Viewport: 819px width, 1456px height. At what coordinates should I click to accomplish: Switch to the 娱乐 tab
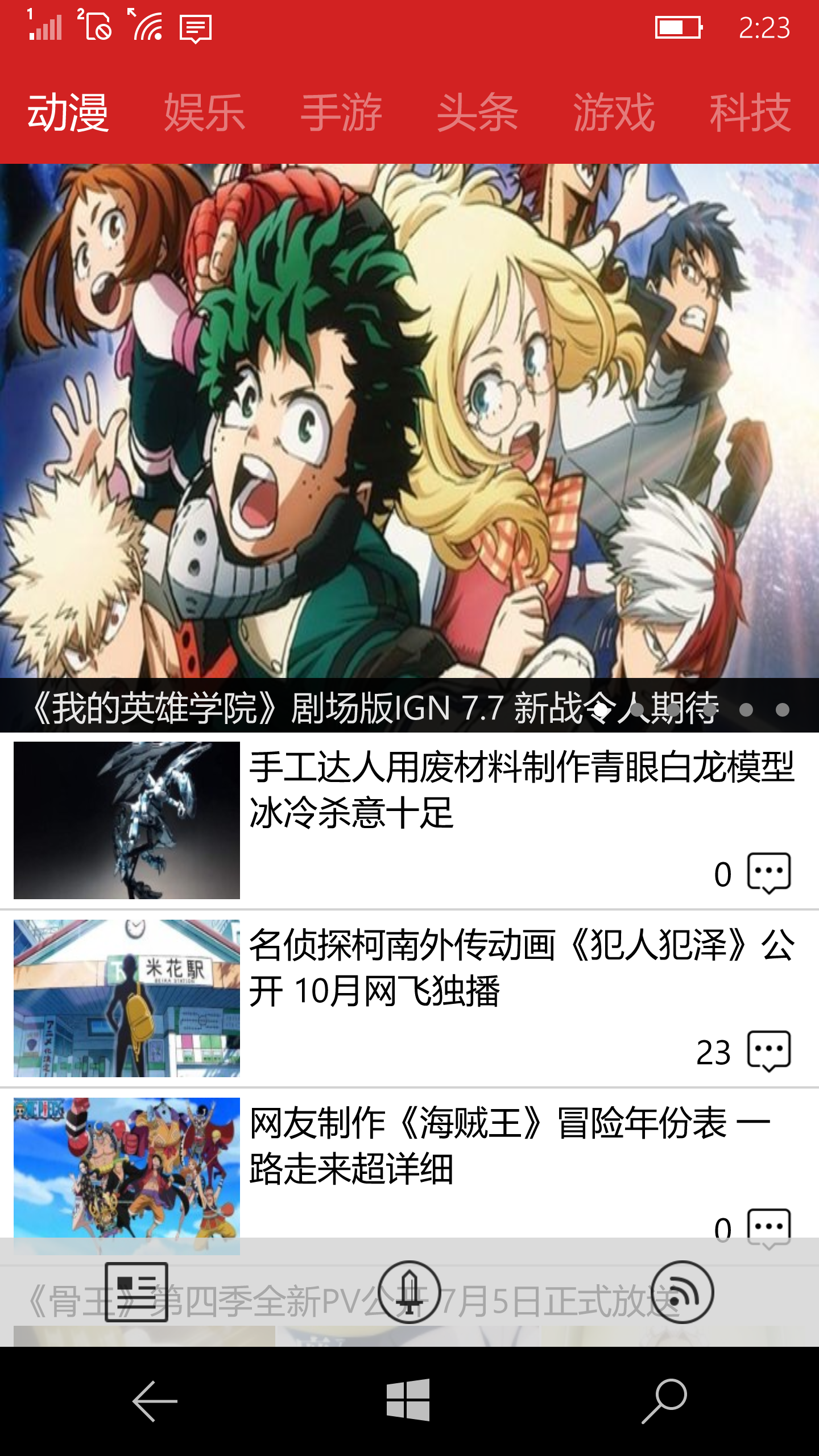205,113
